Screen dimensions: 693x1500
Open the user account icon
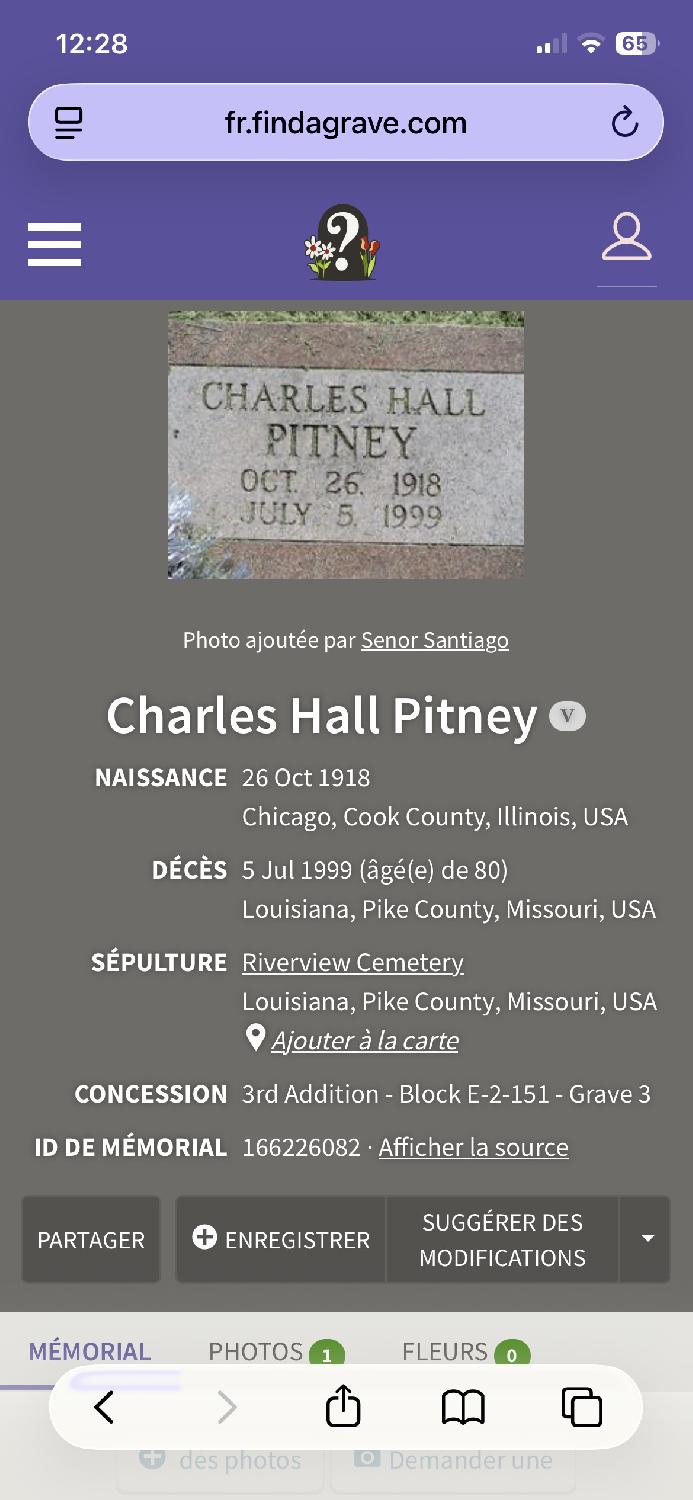tap(626, 238)
